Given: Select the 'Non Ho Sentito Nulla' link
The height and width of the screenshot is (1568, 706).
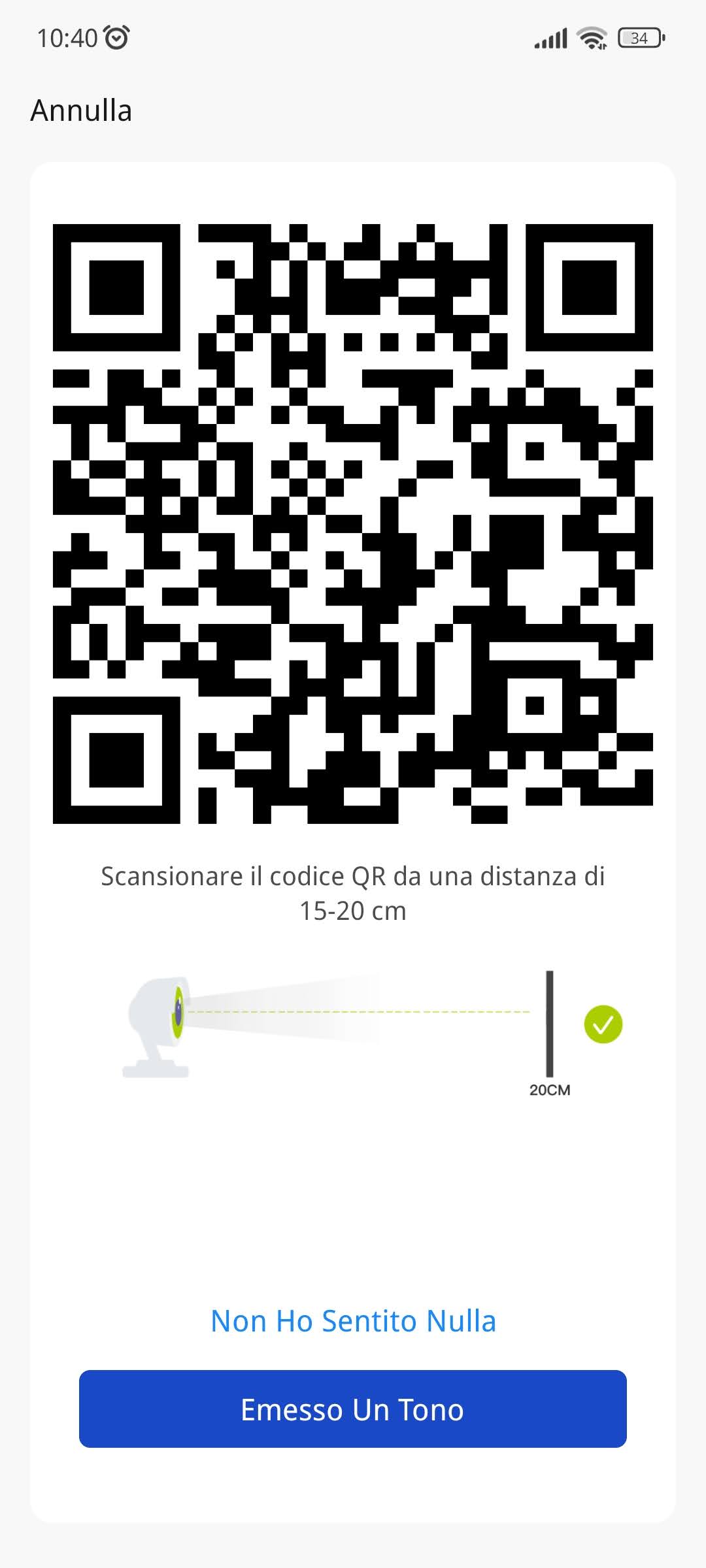Looking at the screenshot, I should pyautogui.click(x=353, y=1321).
